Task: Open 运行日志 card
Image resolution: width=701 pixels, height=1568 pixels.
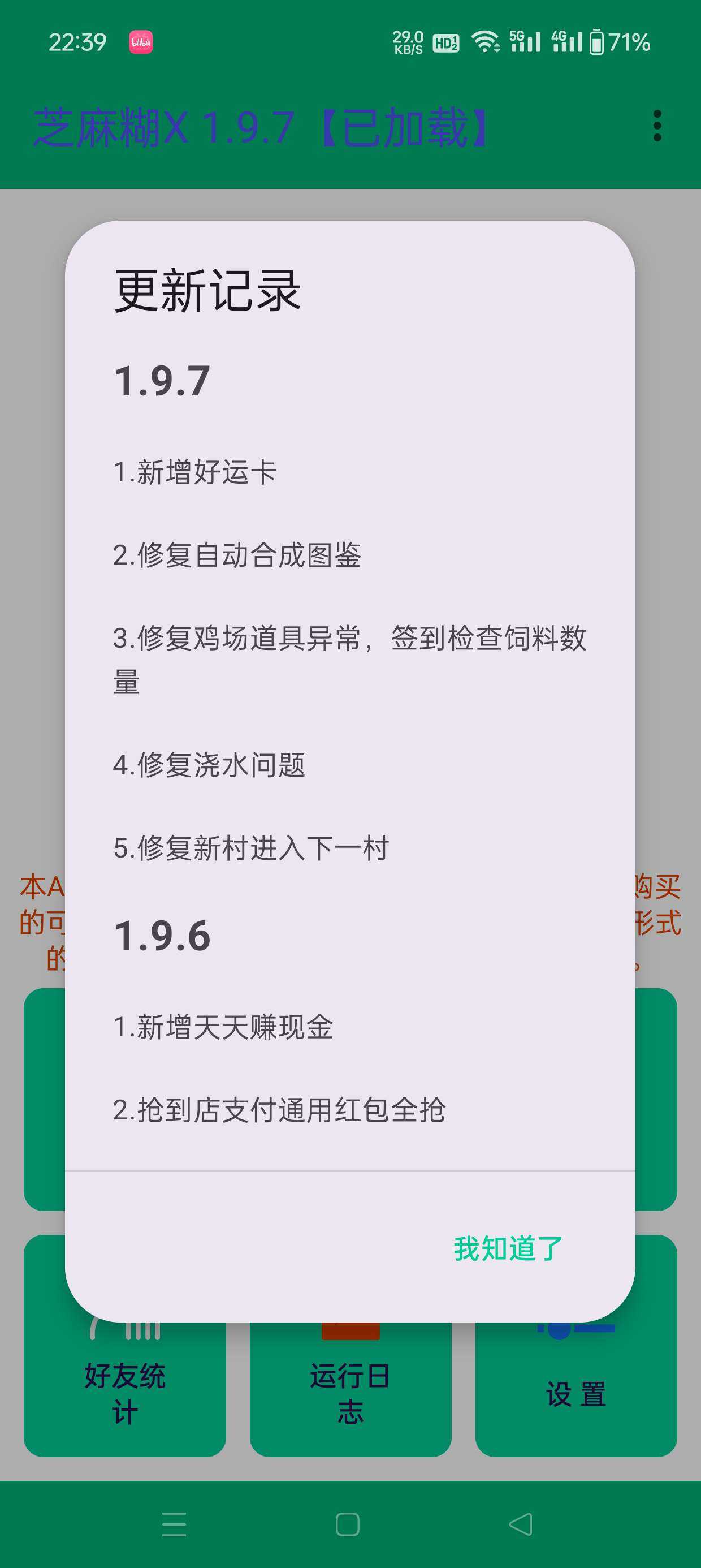Action: click(x=350, y=1345)
